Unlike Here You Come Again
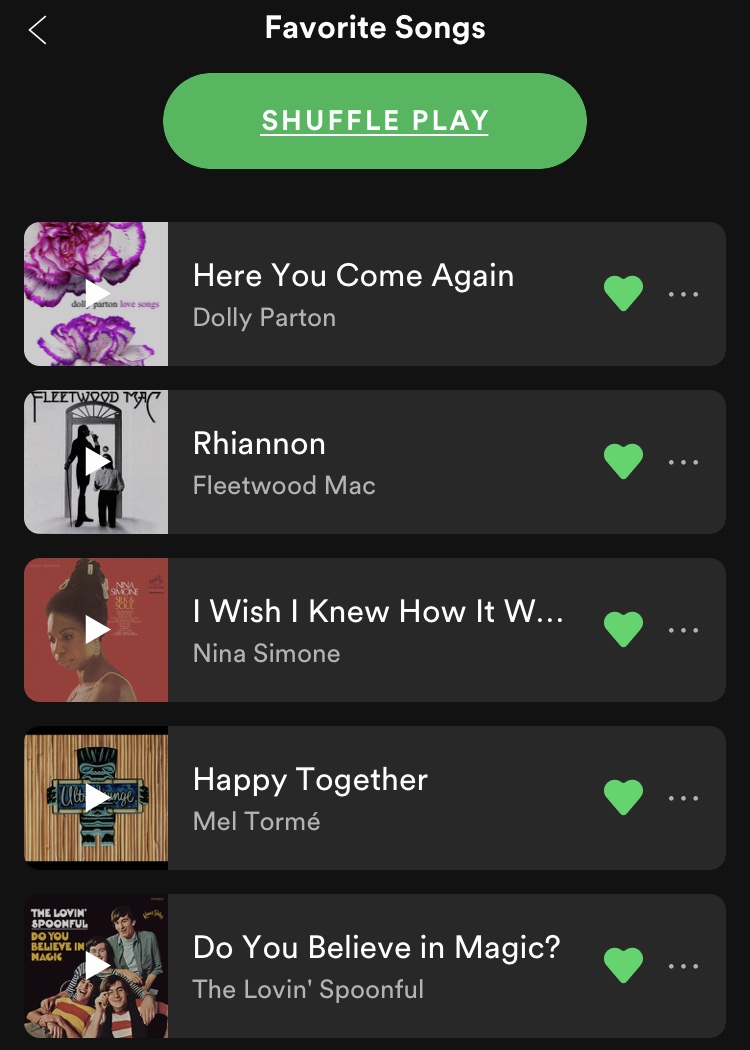Image resolution: width=750 pixels, height=1050 pixels. coord(623,294)
